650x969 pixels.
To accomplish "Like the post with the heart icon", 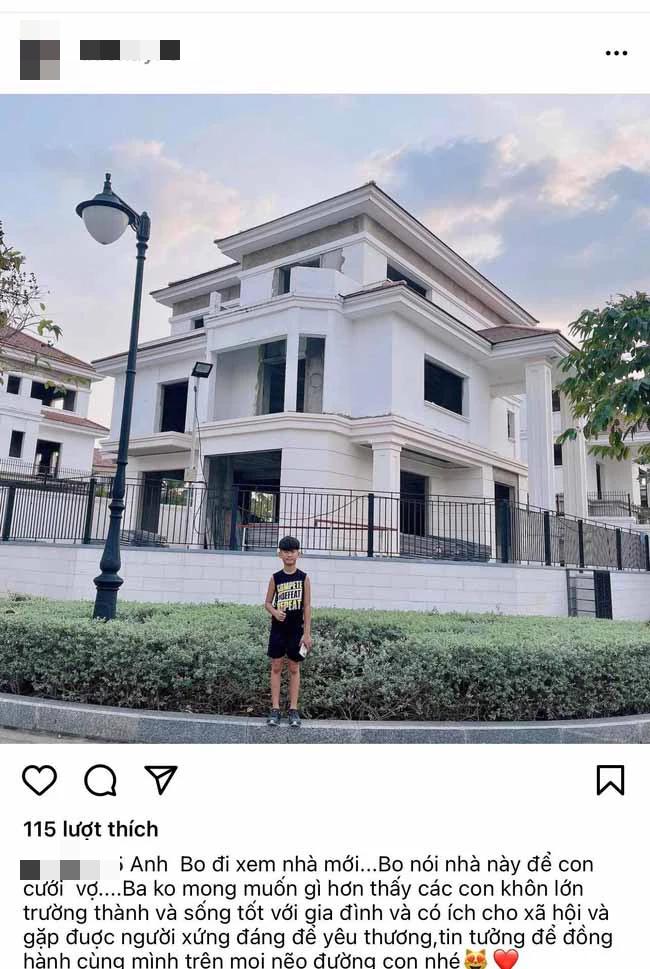I will (x=39, y=779).
